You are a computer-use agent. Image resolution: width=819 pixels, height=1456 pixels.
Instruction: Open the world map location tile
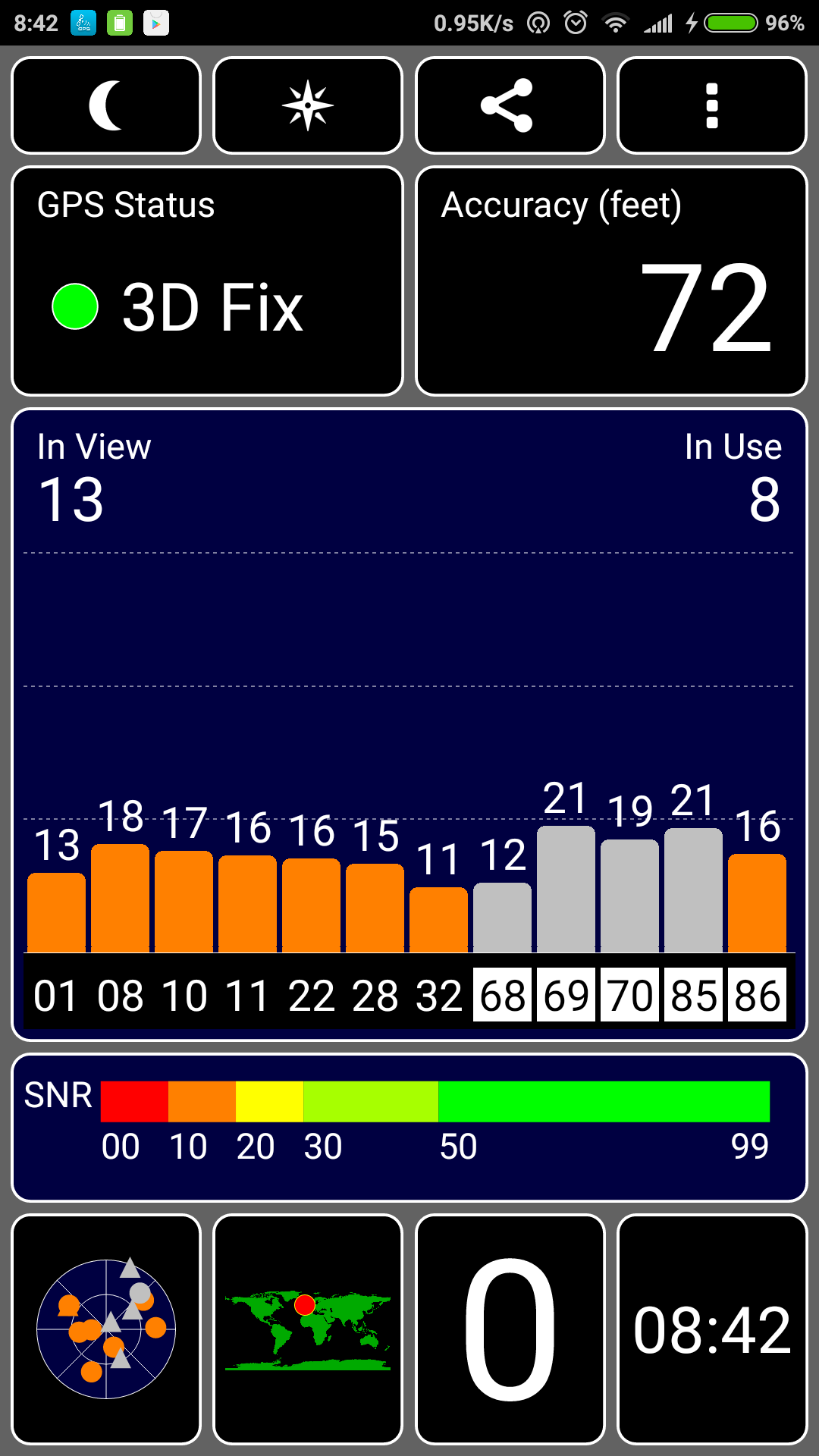[x=308, y=1329]
